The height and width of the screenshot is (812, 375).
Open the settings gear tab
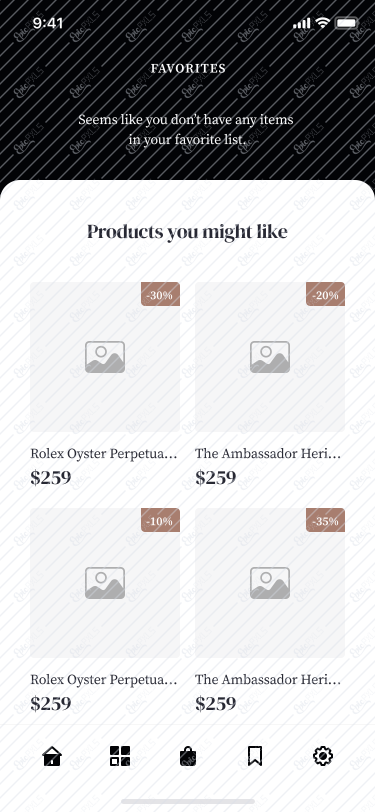323,756
